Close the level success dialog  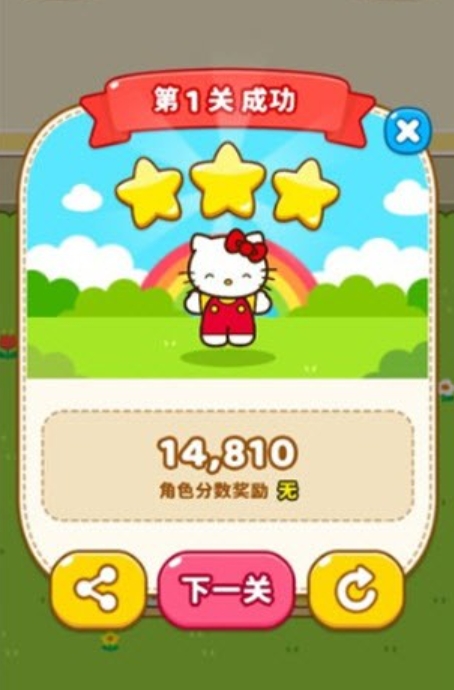pyautogui.click(x=408, y=131)
